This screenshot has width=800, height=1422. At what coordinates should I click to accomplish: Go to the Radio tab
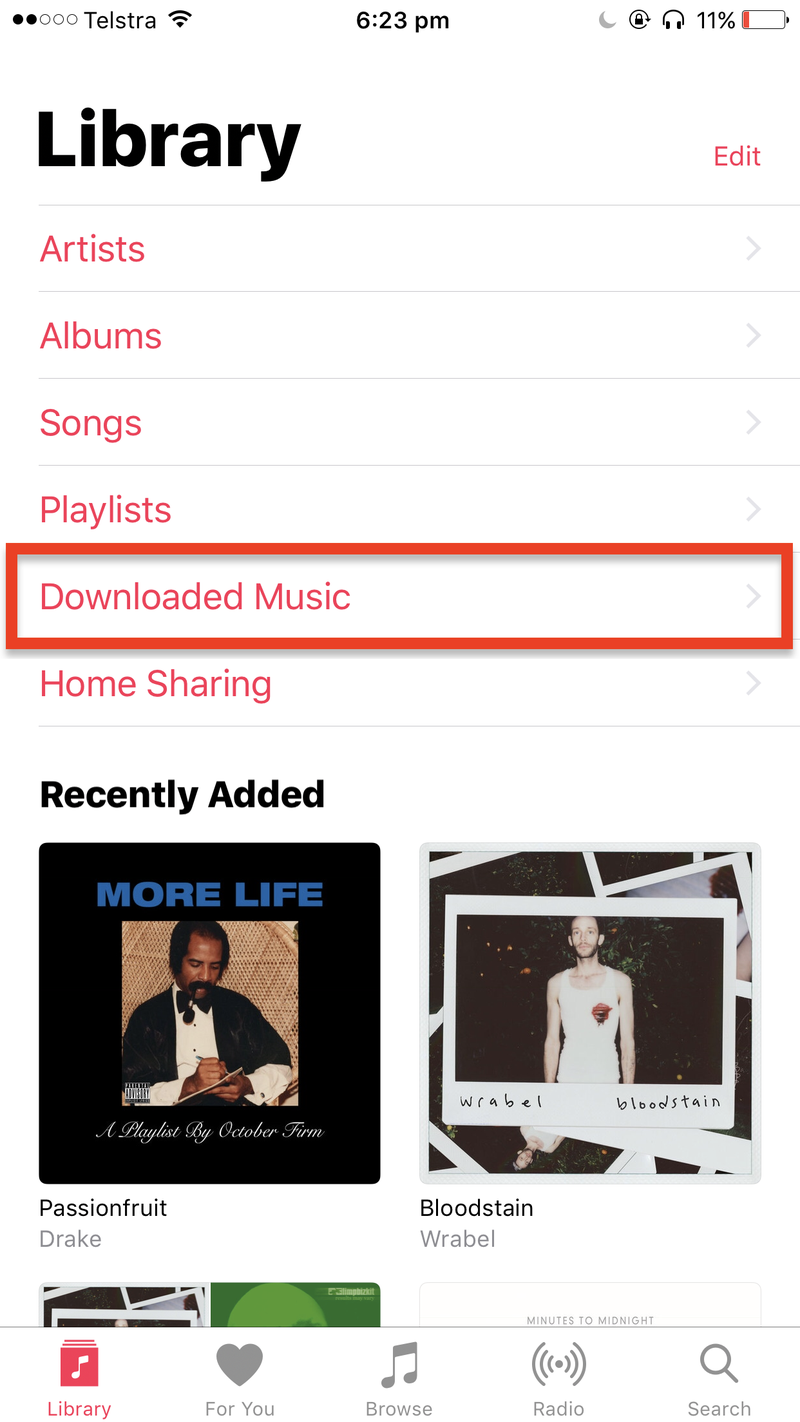point(558,1380)
